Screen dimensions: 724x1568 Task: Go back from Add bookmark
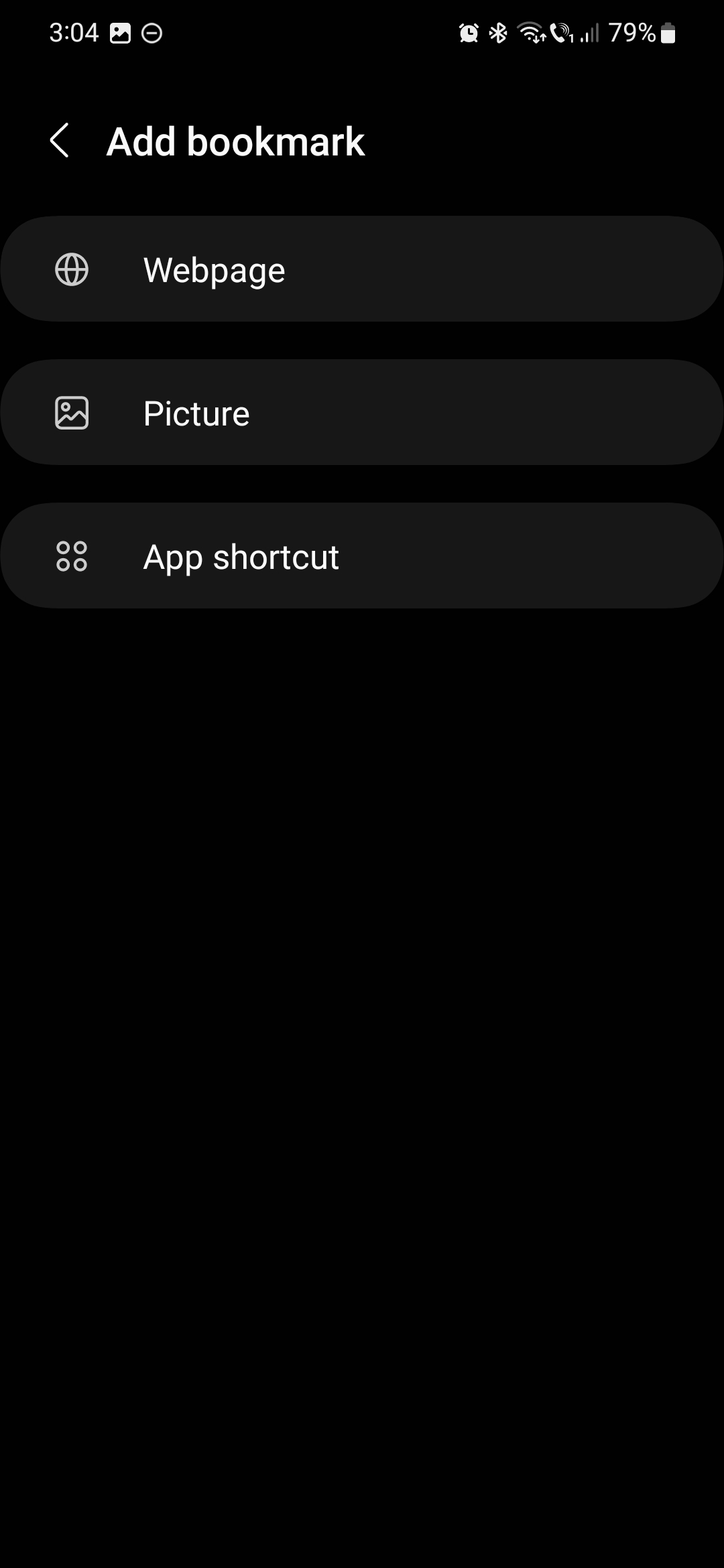(60, 141)
